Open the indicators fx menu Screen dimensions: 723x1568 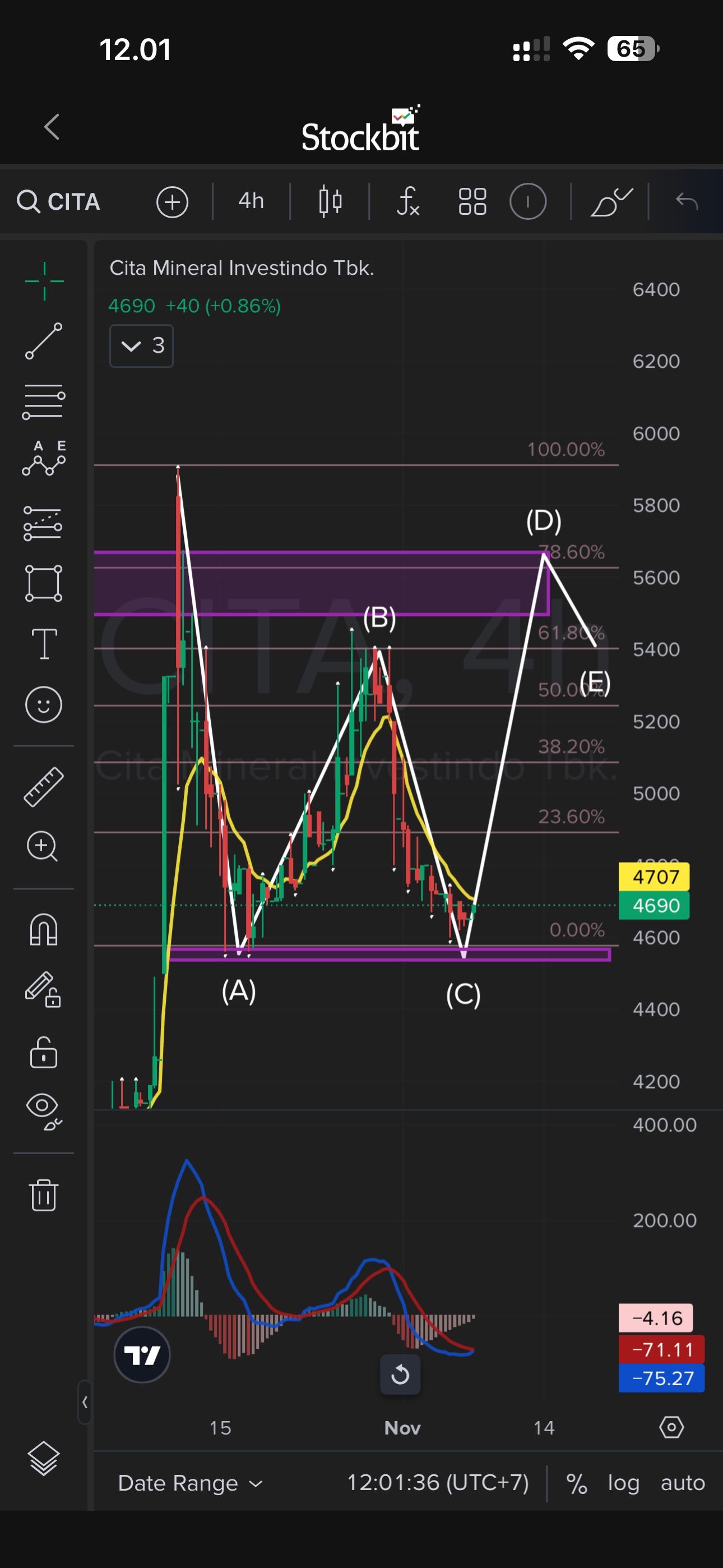click(408, 201)
